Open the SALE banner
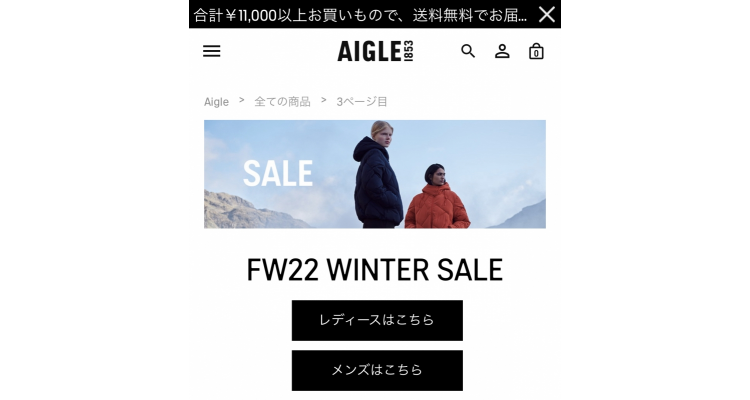This screenshot has height=400, width=750. 375,174
